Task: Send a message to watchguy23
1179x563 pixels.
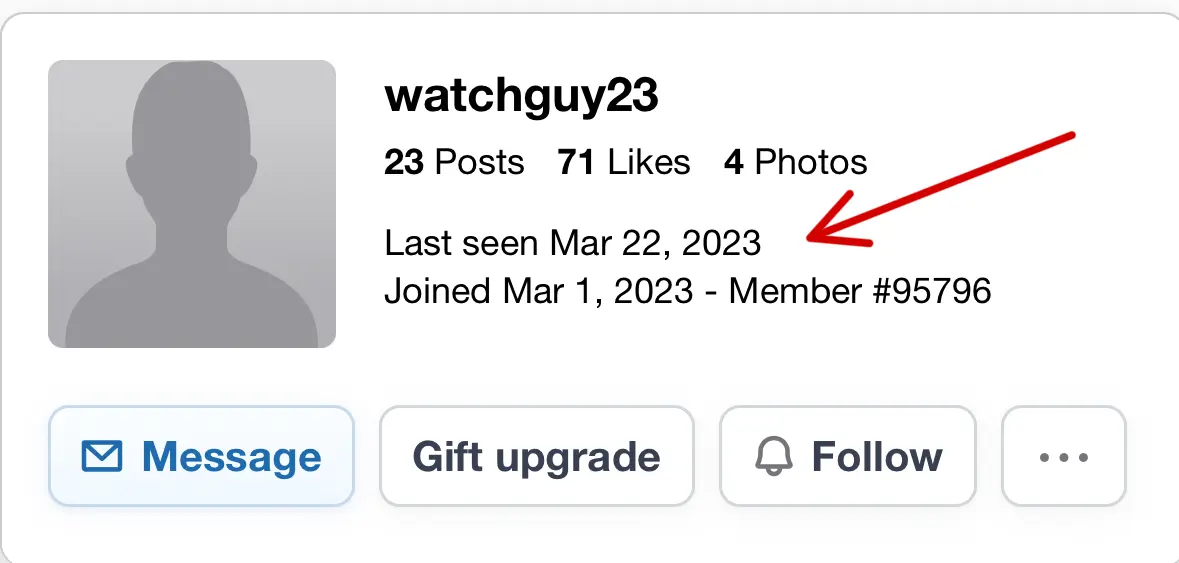Action: pyautogui.click(x=201, y=457)
